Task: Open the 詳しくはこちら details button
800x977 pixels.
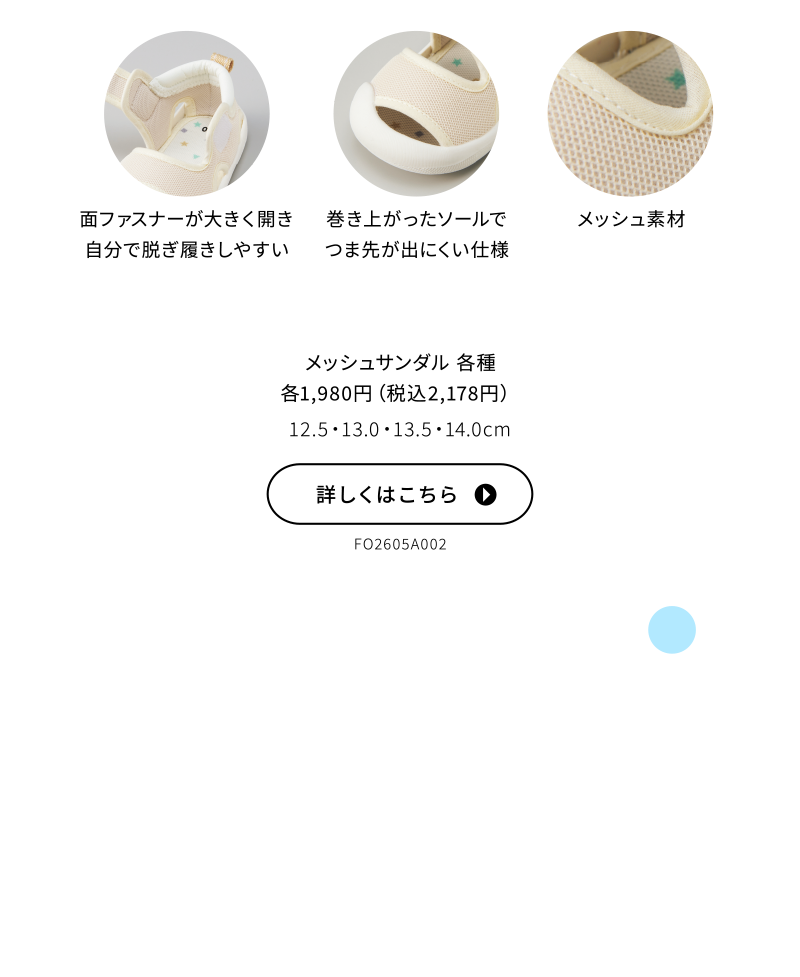Action: tap(400, 494)
